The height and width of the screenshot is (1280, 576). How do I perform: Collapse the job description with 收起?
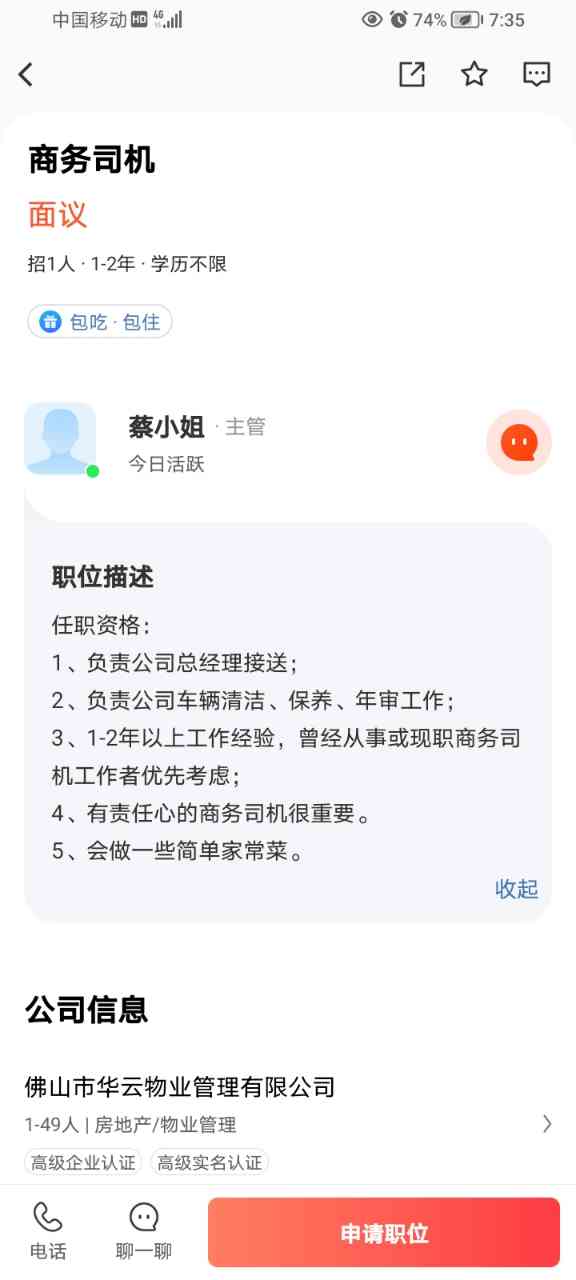[x=517, y=888]
